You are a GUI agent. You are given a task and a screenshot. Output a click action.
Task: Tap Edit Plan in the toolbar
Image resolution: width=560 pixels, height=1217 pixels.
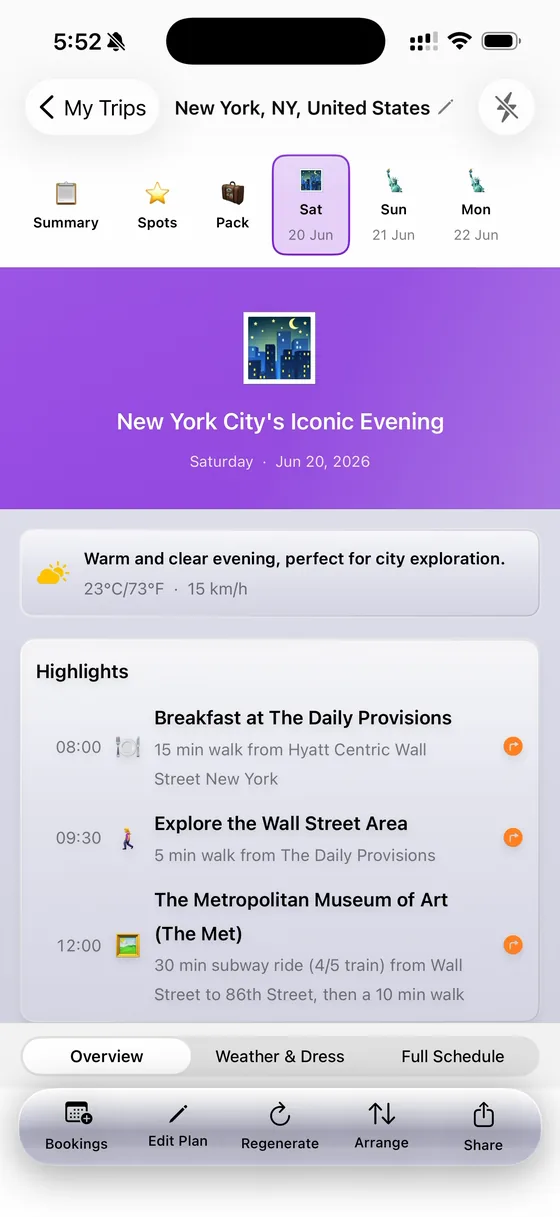178,1126
